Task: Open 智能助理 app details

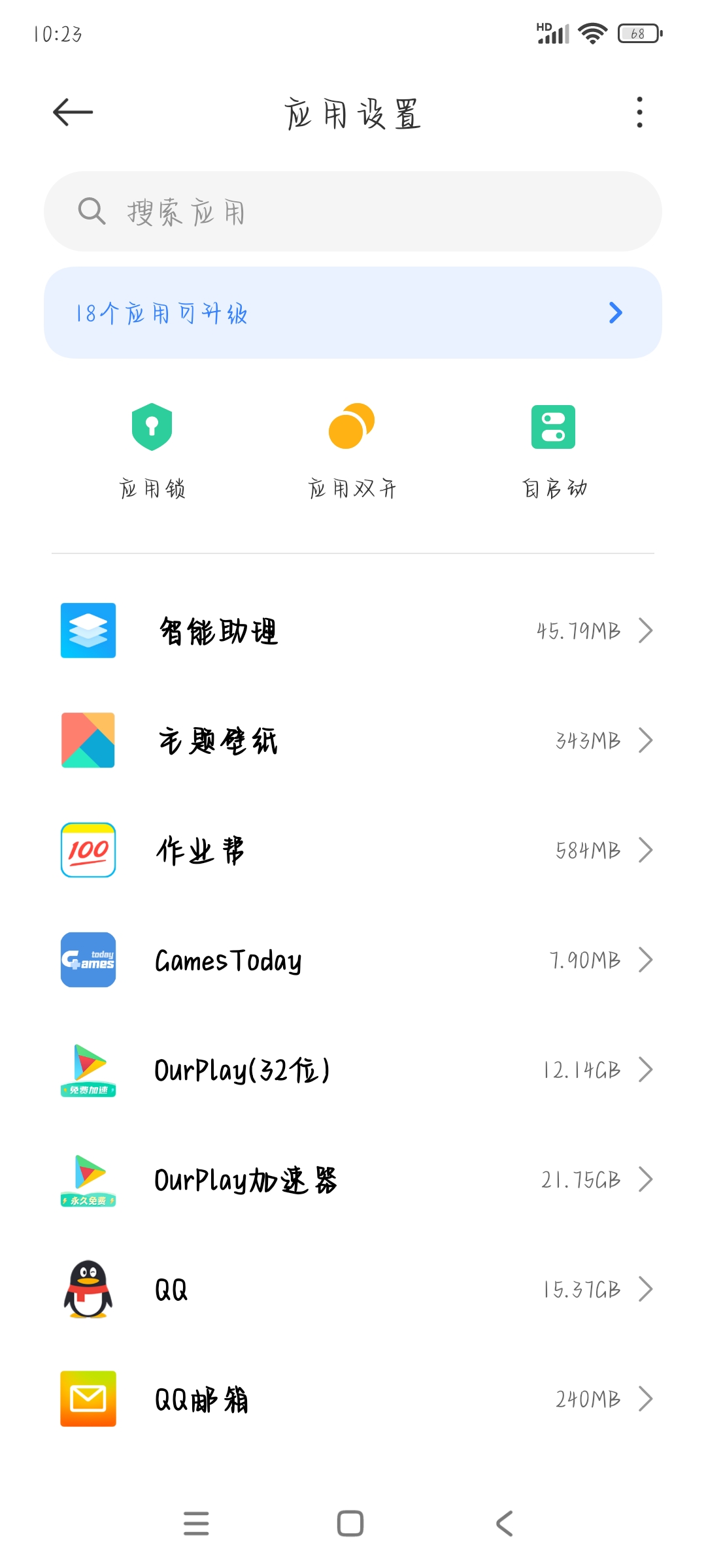Action: coord(353,630)
